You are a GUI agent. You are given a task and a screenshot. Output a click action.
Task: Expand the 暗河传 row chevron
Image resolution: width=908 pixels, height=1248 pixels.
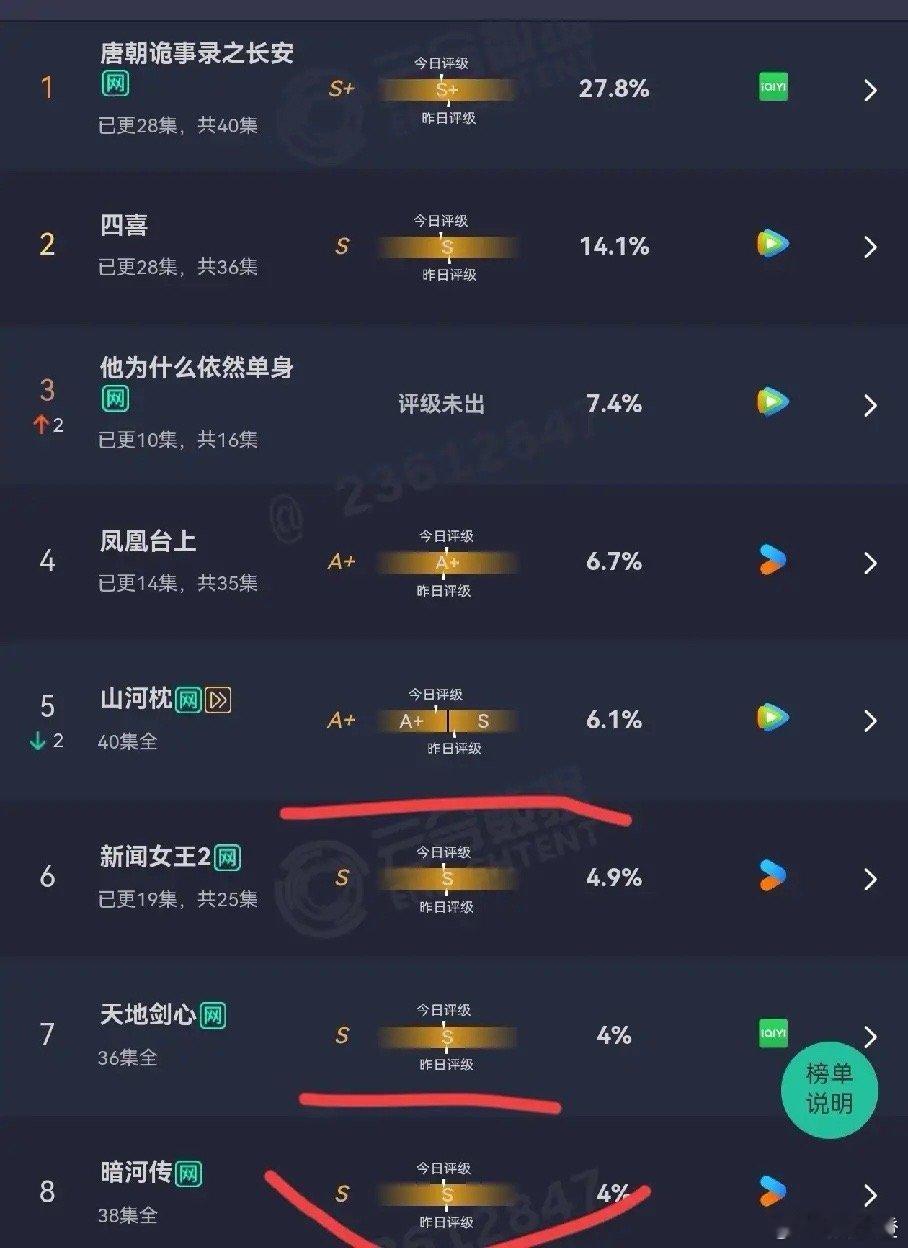(x=870, y=1193)
